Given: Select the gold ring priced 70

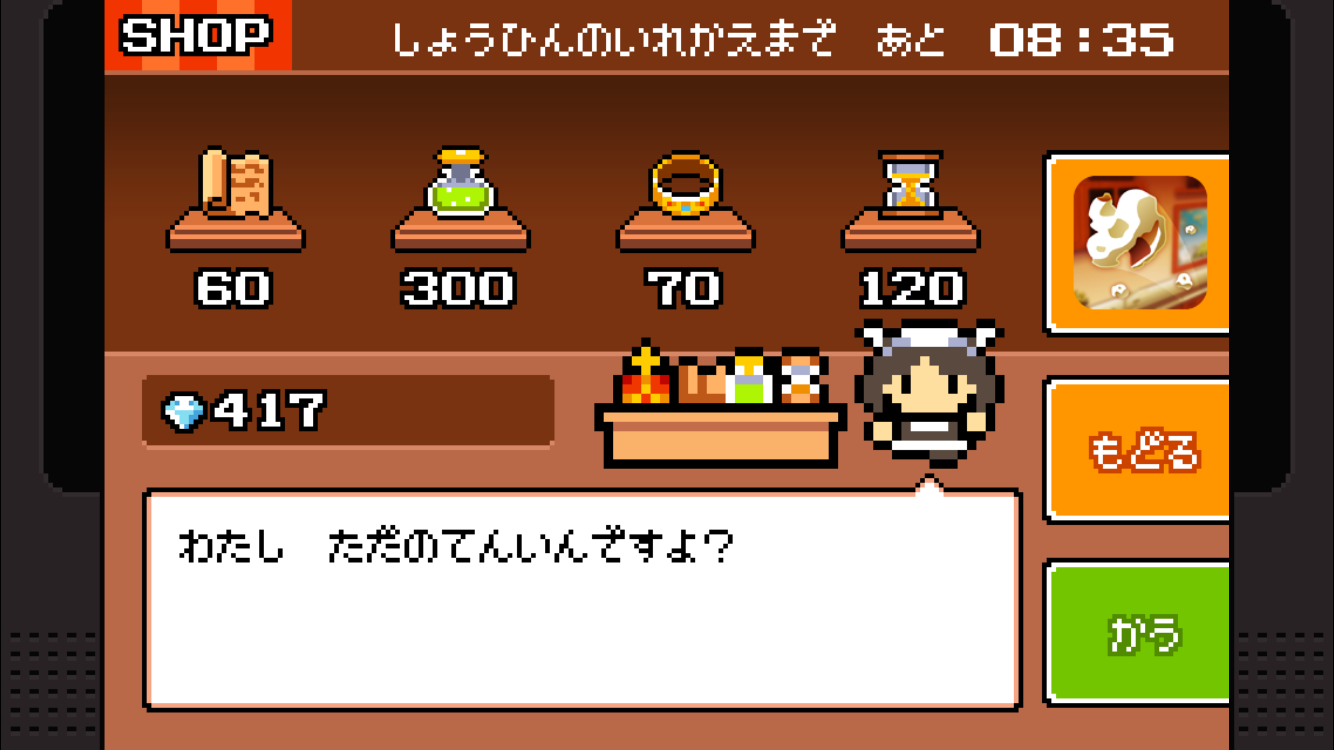Looking at the screenshot, I should [685, 186].
